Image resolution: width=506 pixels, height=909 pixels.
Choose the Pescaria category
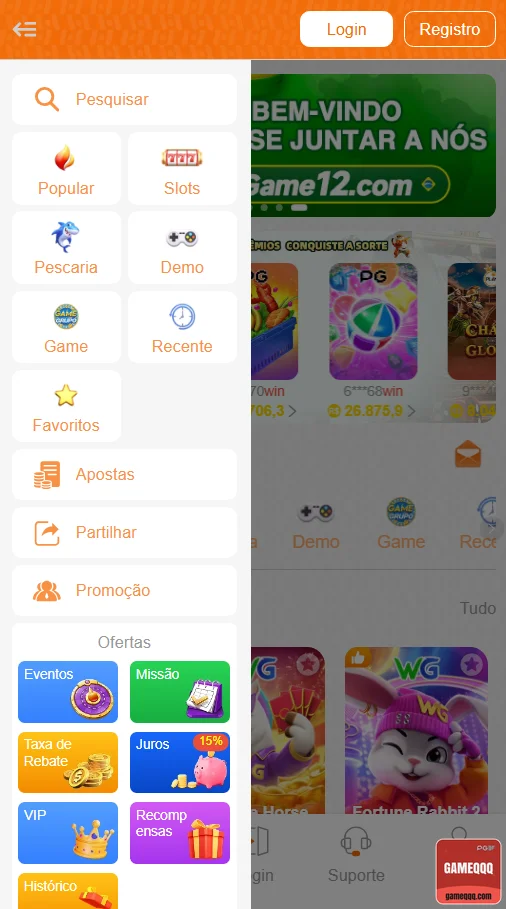pos(66,248)
